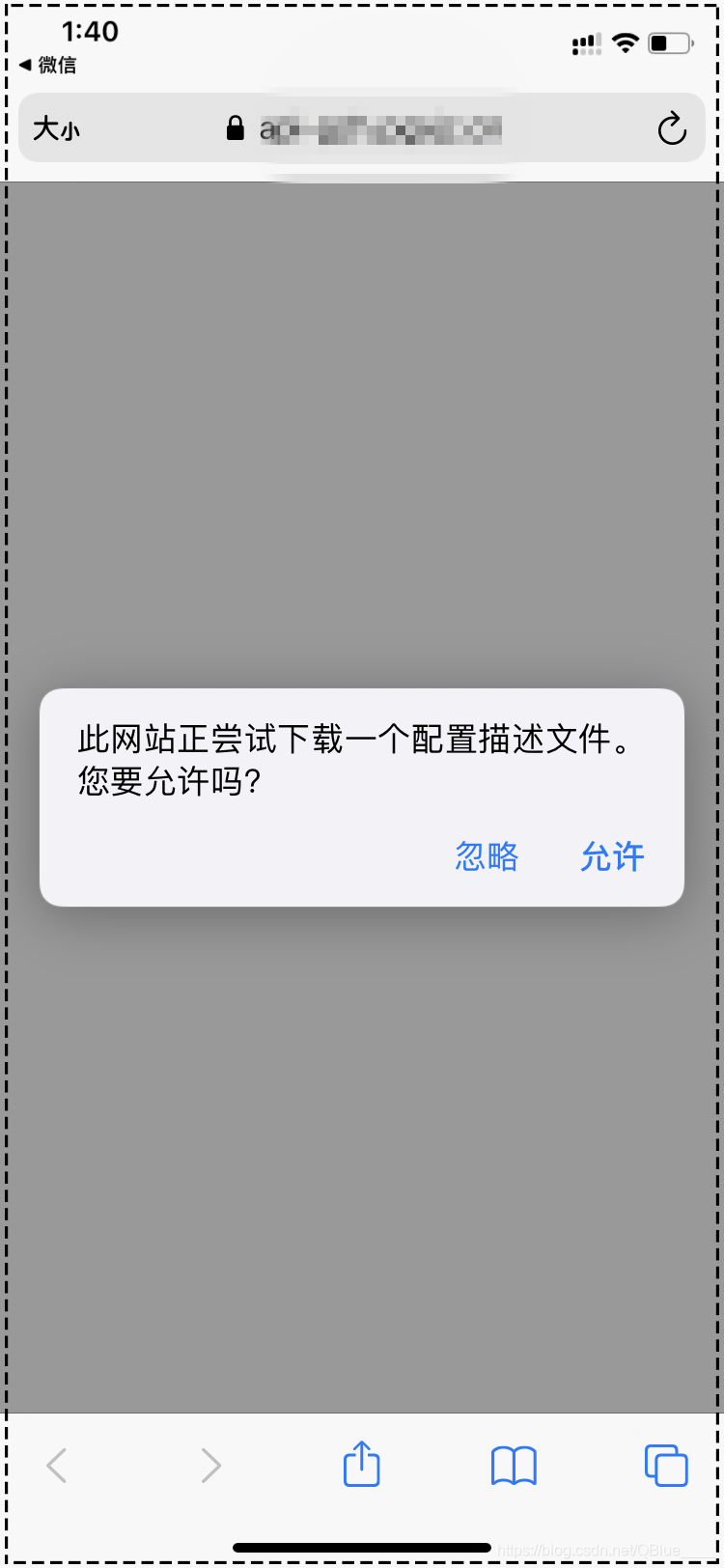Open Safari Bookmarks with the book icon
724x1568 pixels.
click(x=513, y=1465)
